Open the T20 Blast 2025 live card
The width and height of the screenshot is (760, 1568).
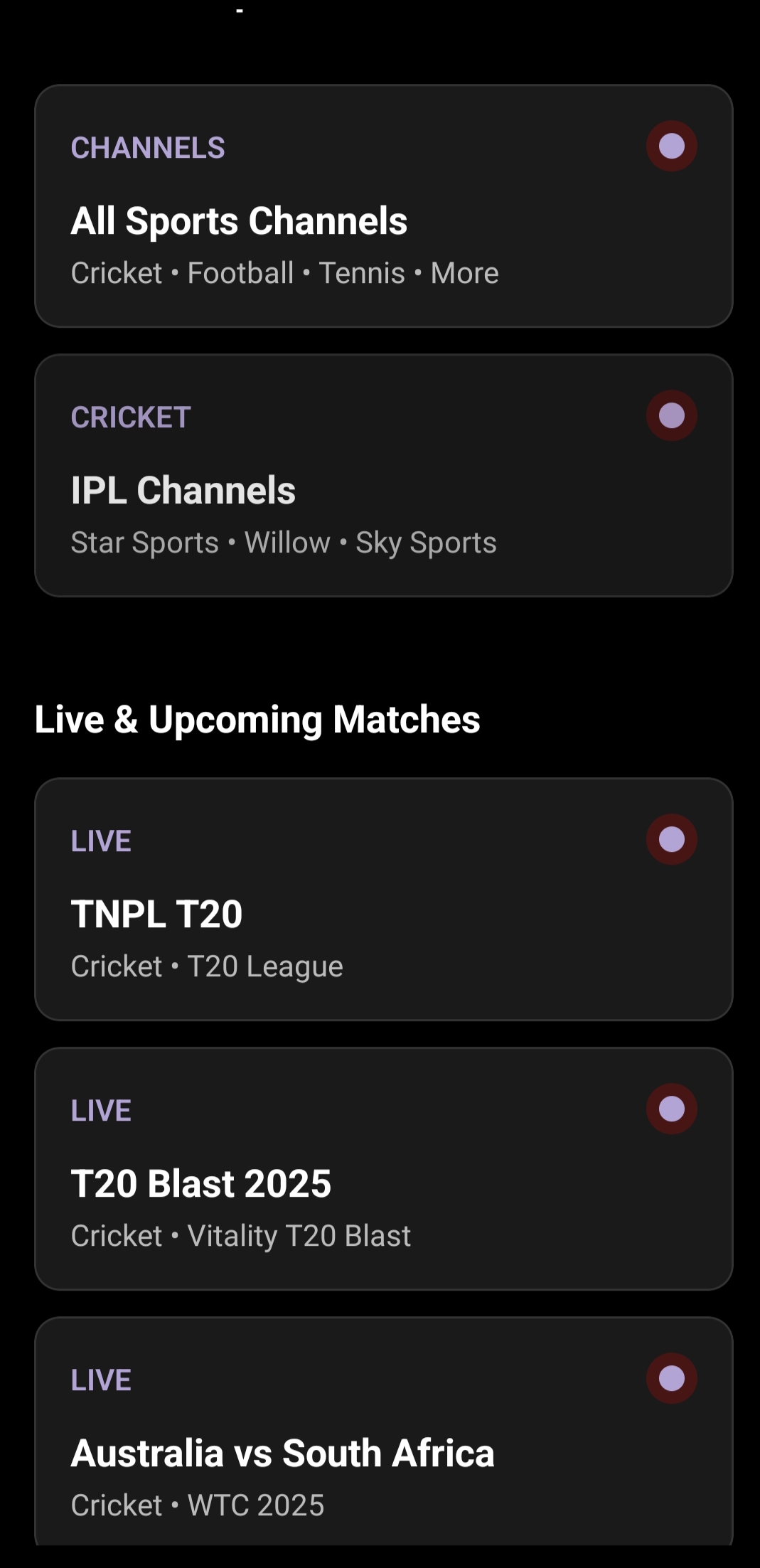pos(382,1169)
